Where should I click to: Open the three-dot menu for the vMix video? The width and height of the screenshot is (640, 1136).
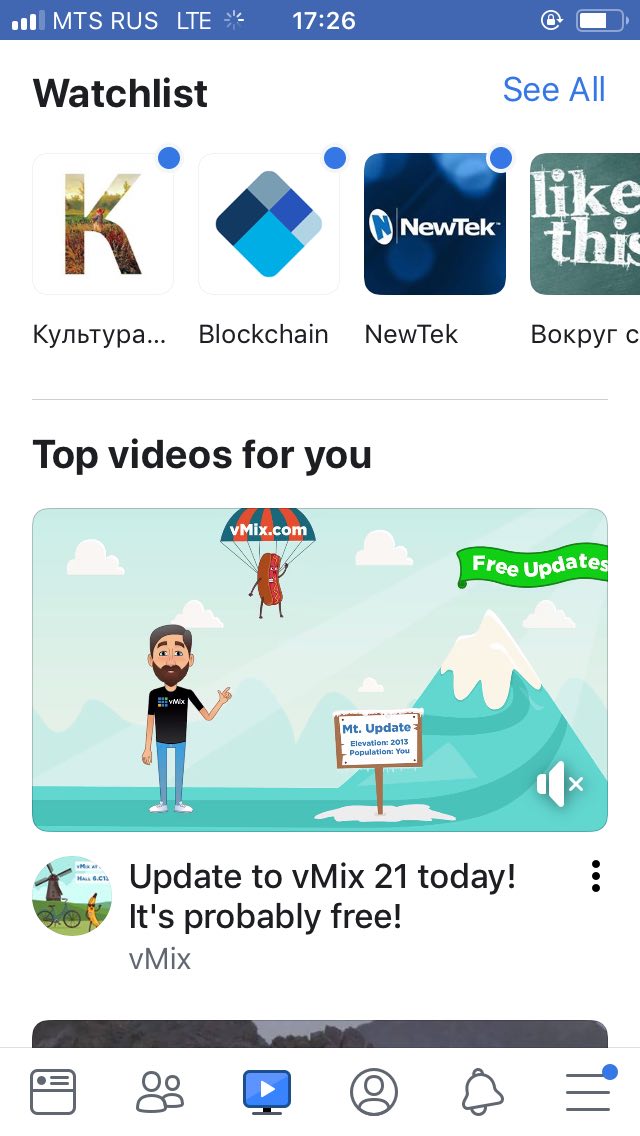point(596,876)
